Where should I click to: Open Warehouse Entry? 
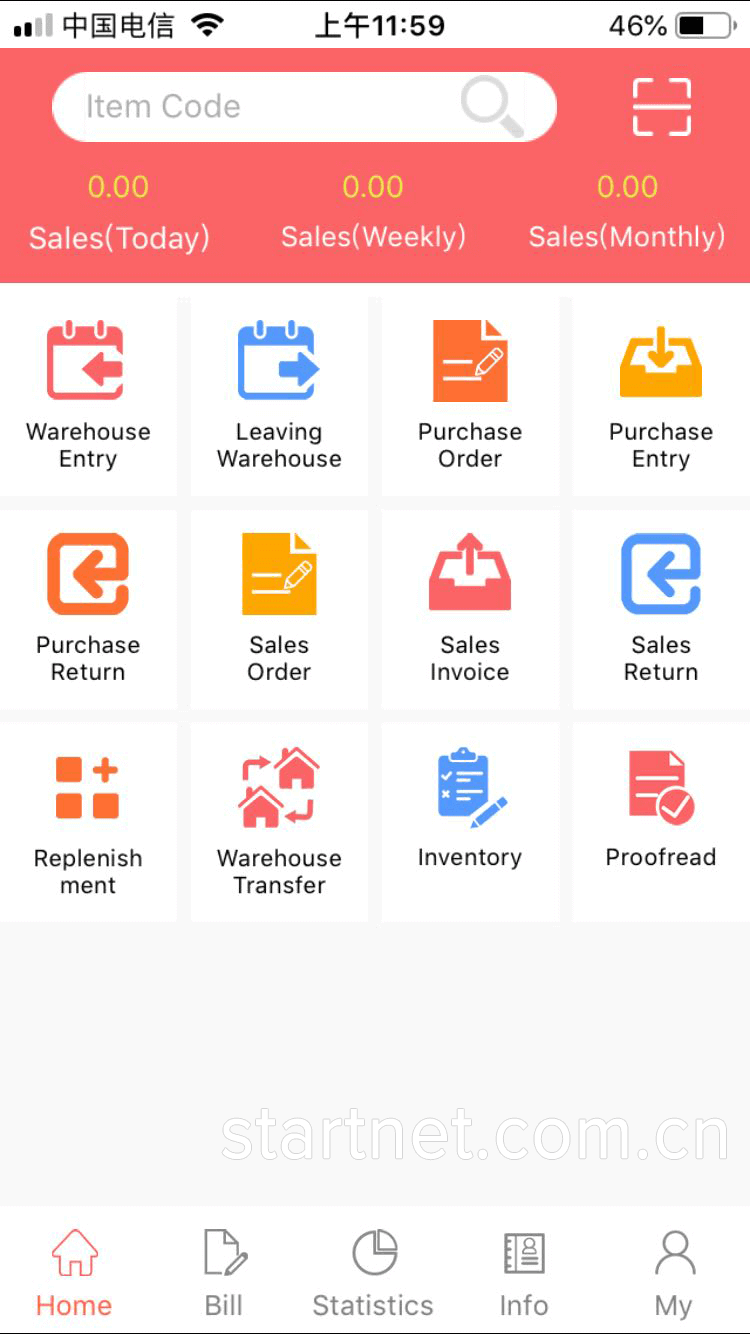[x=88, y=395]
